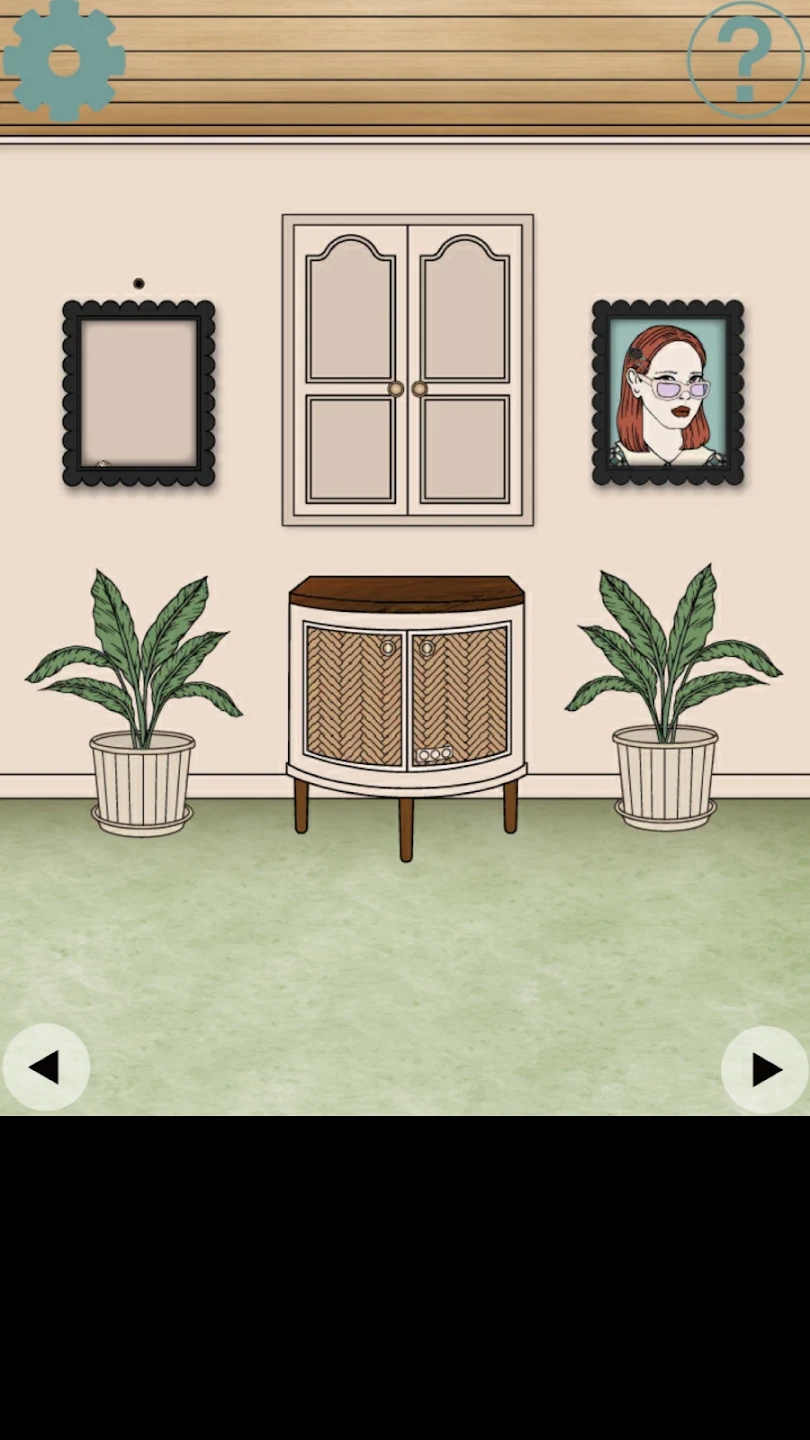Open the question mark hint button
The image size is (810, 1440).
click(x=746, y=60)
